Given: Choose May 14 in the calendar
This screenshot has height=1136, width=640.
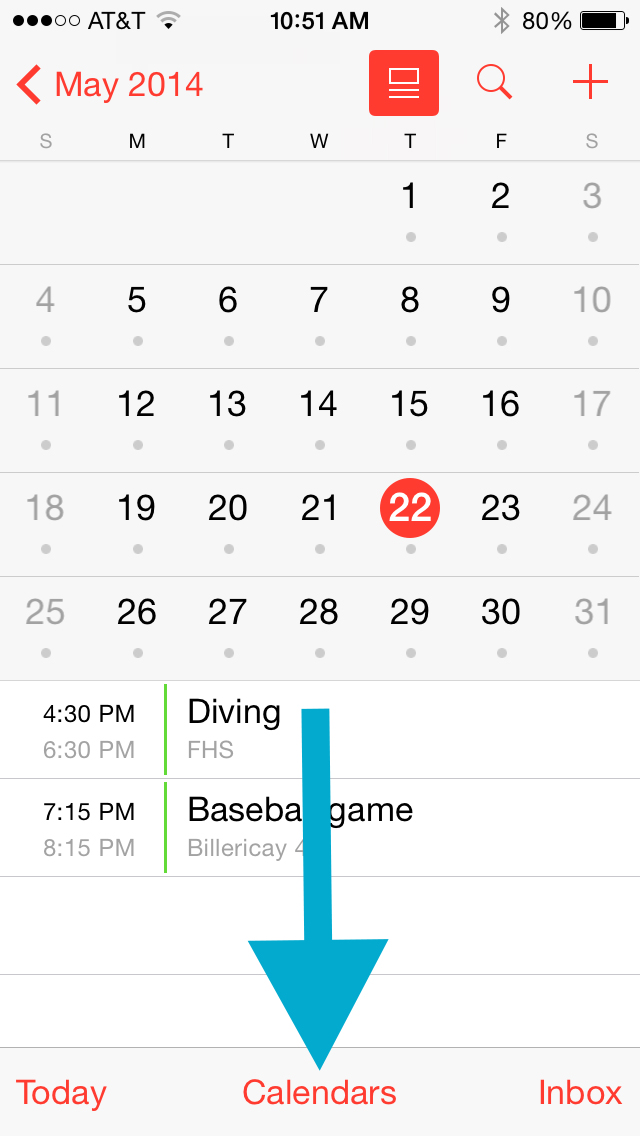Looking at the screenshot, I should [x=319, y=404].
